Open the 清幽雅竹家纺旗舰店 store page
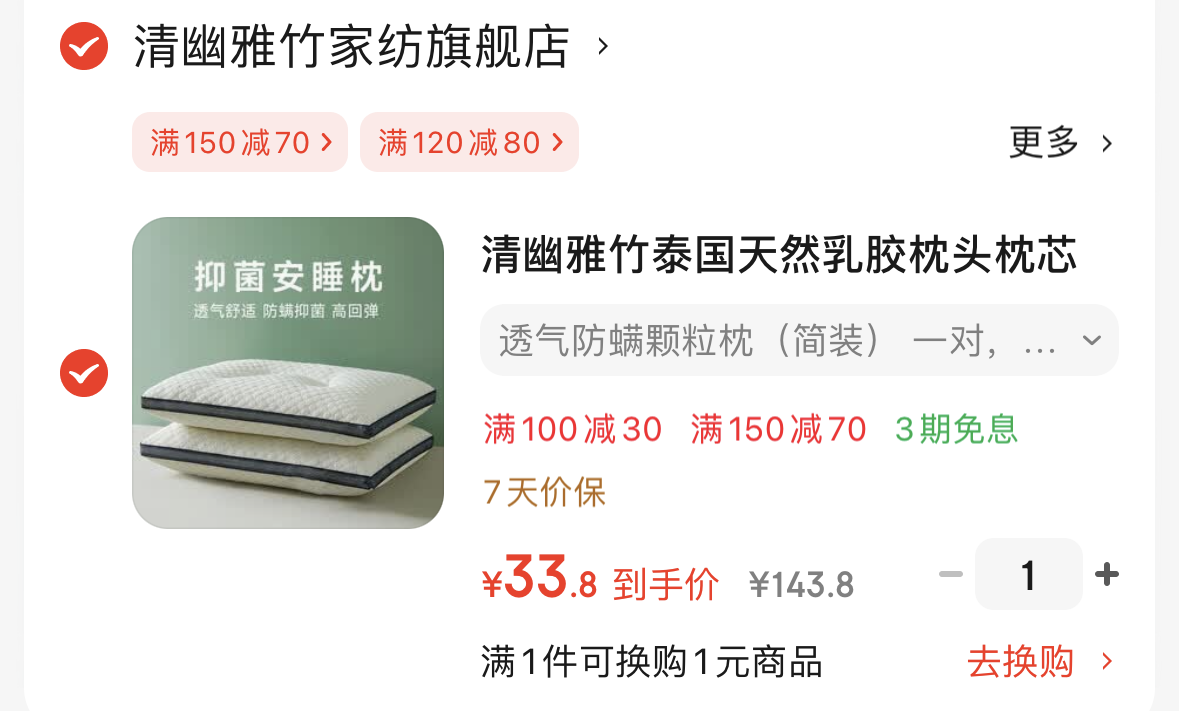1179x711 pixels. click(x=352, y=46)
